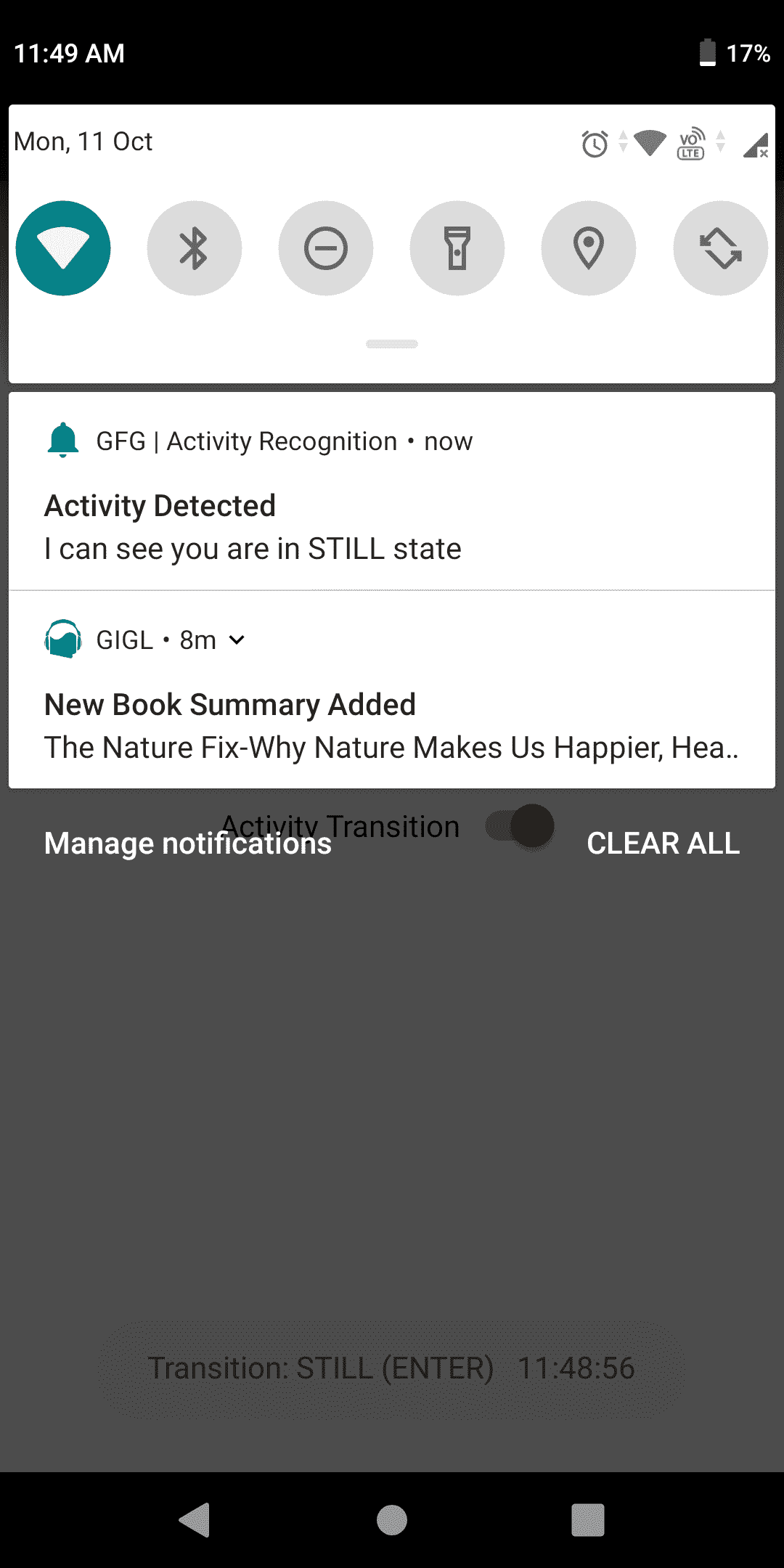Open recent apps
Viewport: 784px width, 1568px height.
tap(588, 1520)
